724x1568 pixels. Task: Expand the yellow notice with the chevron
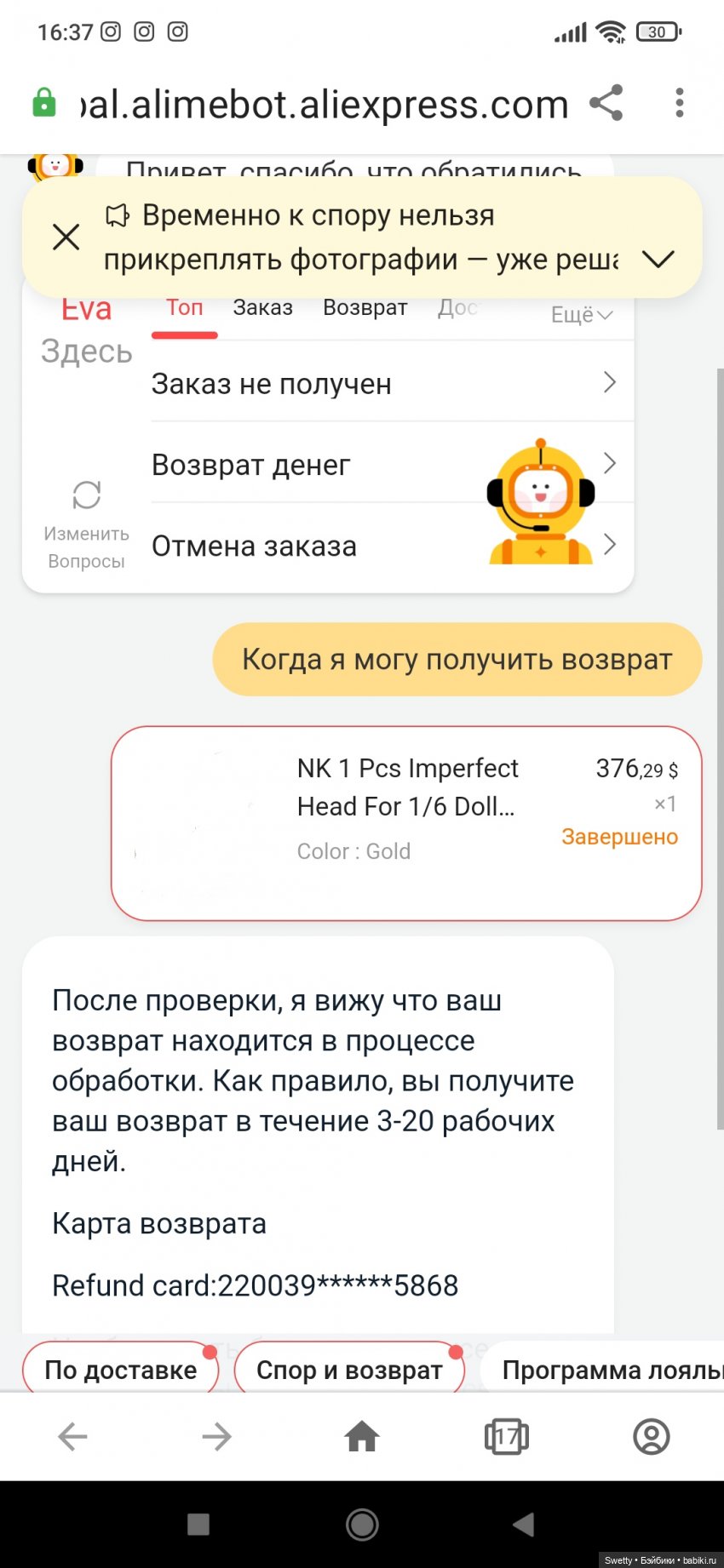coord(658,259)
